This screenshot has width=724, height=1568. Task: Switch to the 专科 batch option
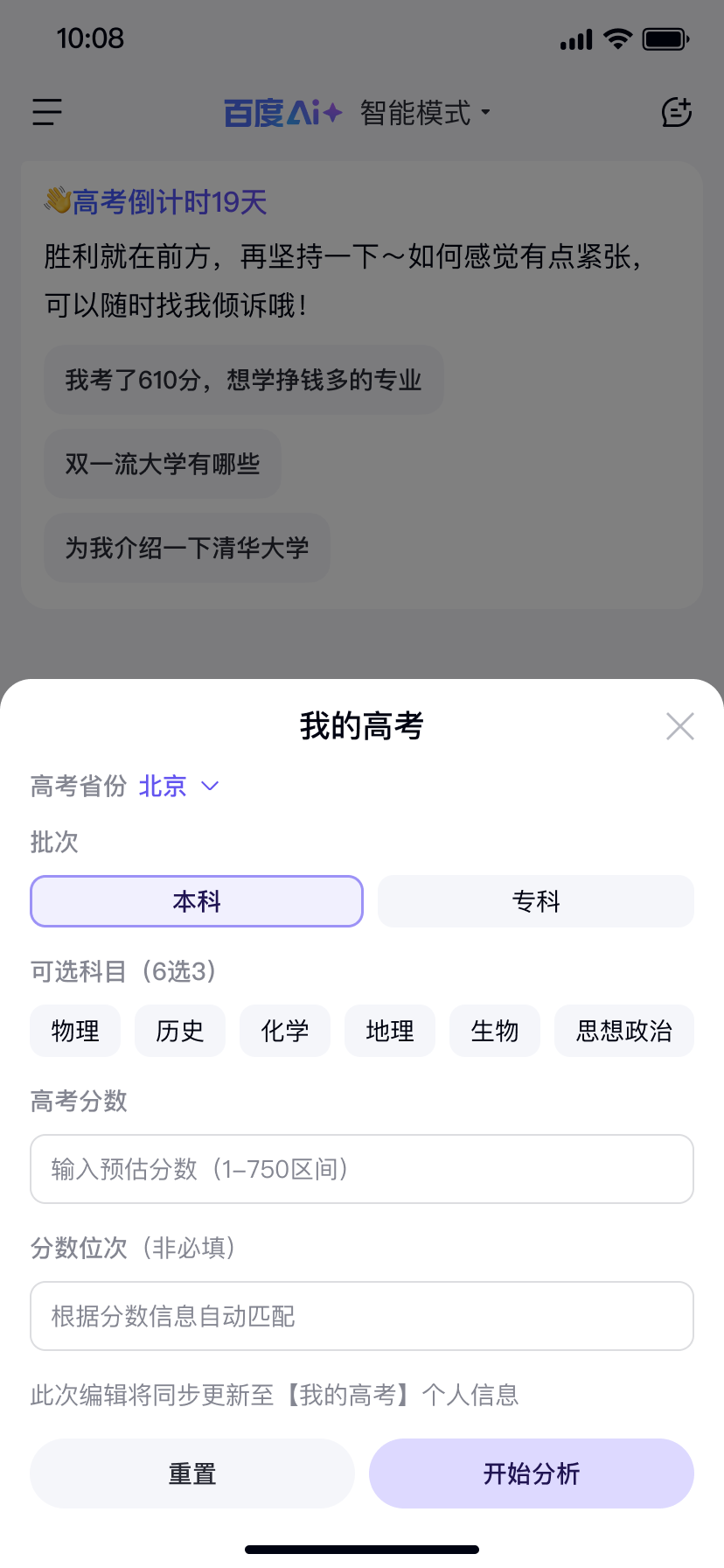(535, 900)
